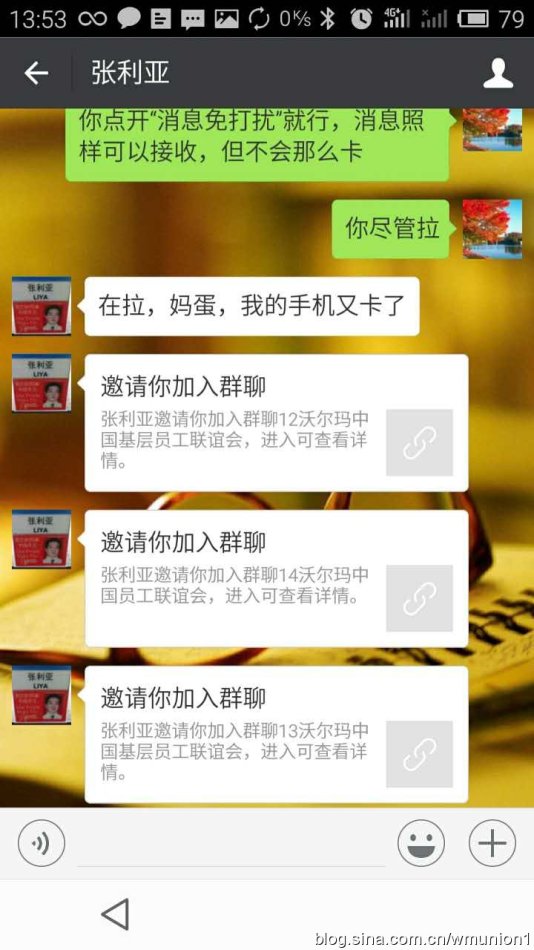Go back using the arrow beside 张利亚
Viewport: 534px width, 950px height.
(x=36, y=73)
